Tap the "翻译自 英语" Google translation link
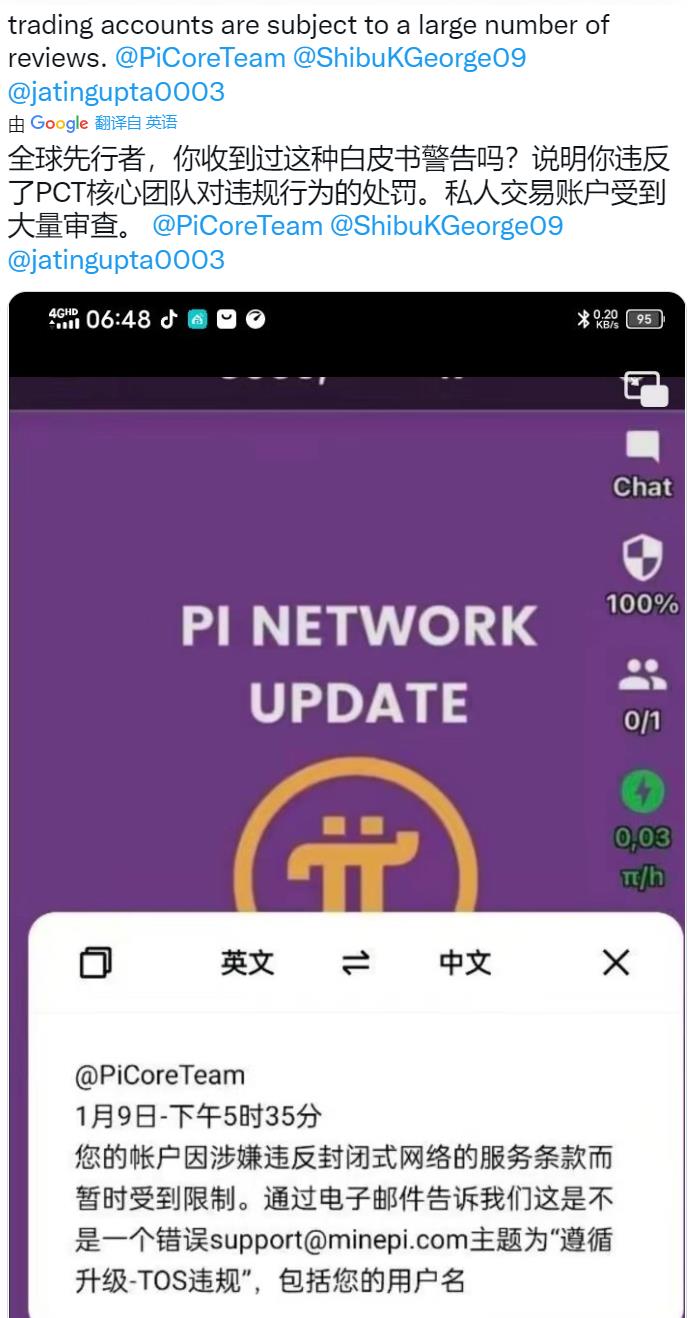Image resolution: width=698 pixels, height=1318 pixels. coord(136,123)
